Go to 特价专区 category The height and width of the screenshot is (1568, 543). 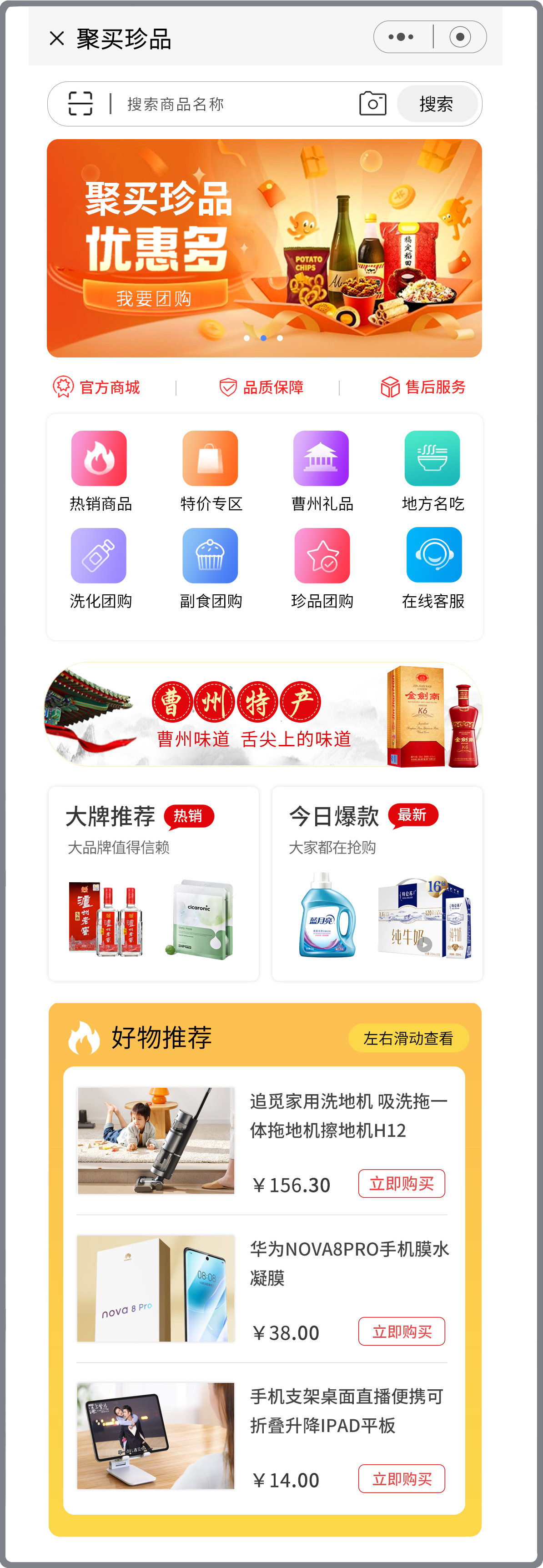coord(211,470)
